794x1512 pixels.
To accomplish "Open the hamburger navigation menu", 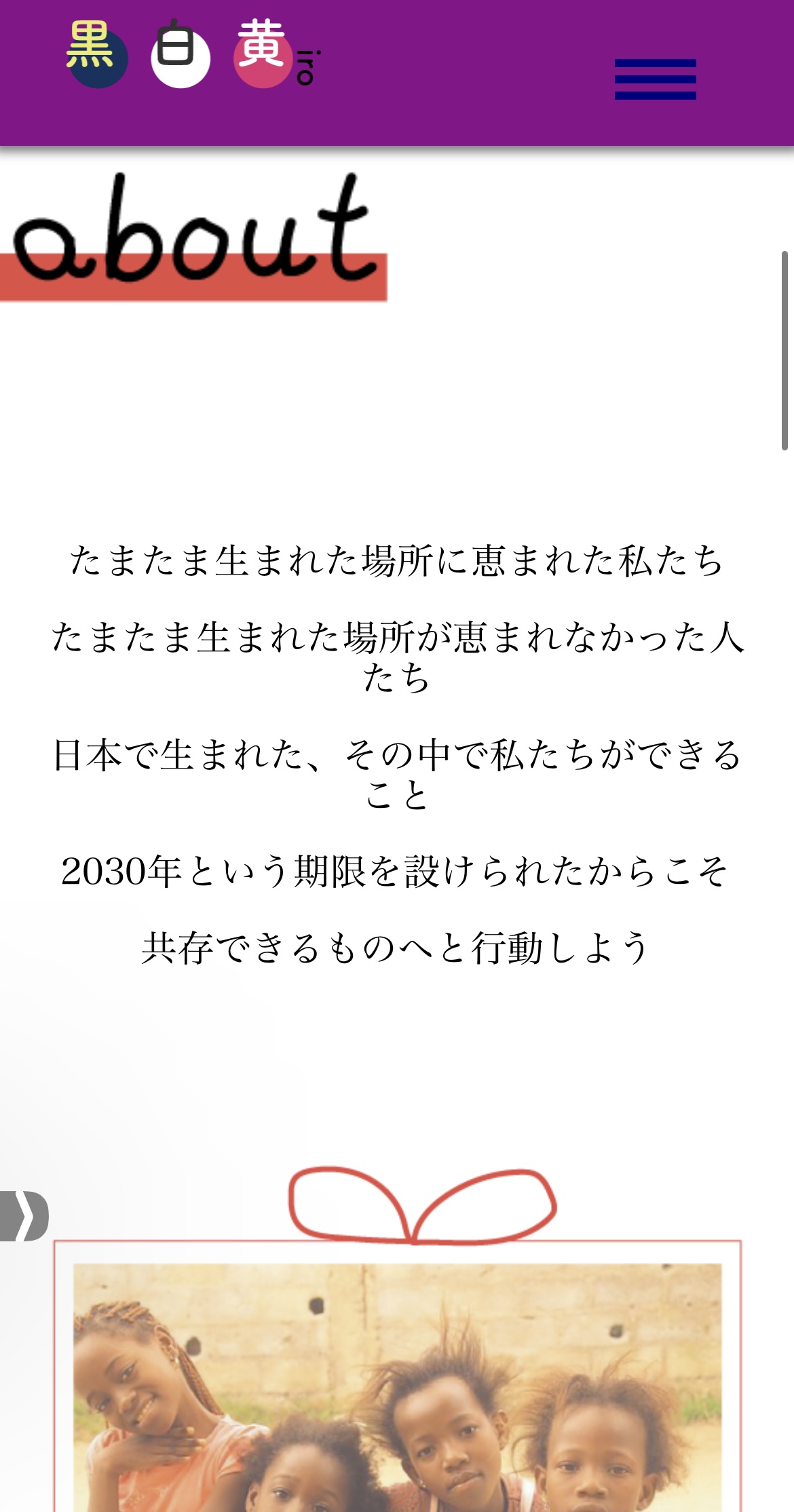I will [x=655, y=79].
